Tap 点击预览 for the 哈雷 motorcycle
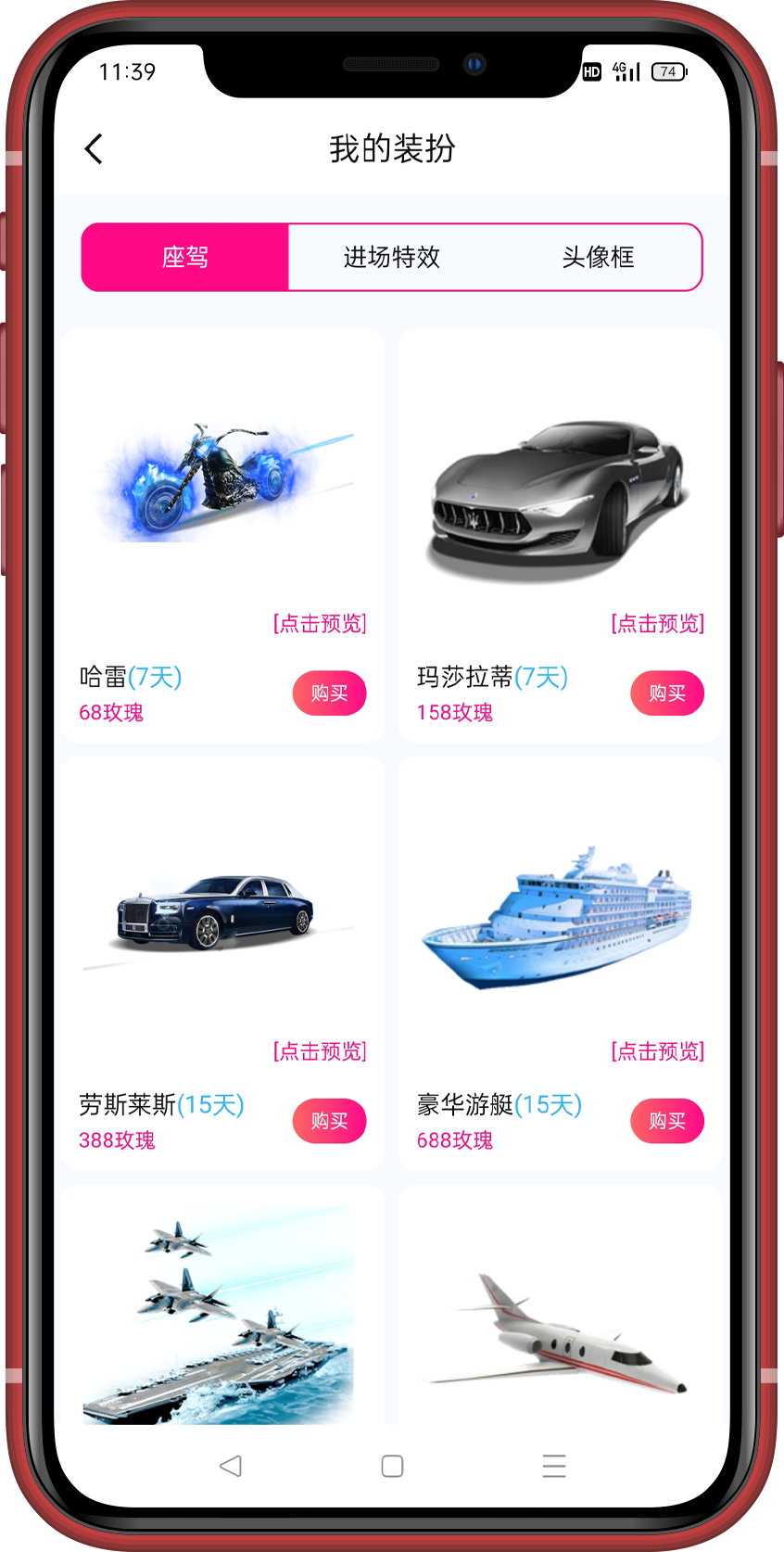Screen dimensions: 784x1552 tap(320, 623)
